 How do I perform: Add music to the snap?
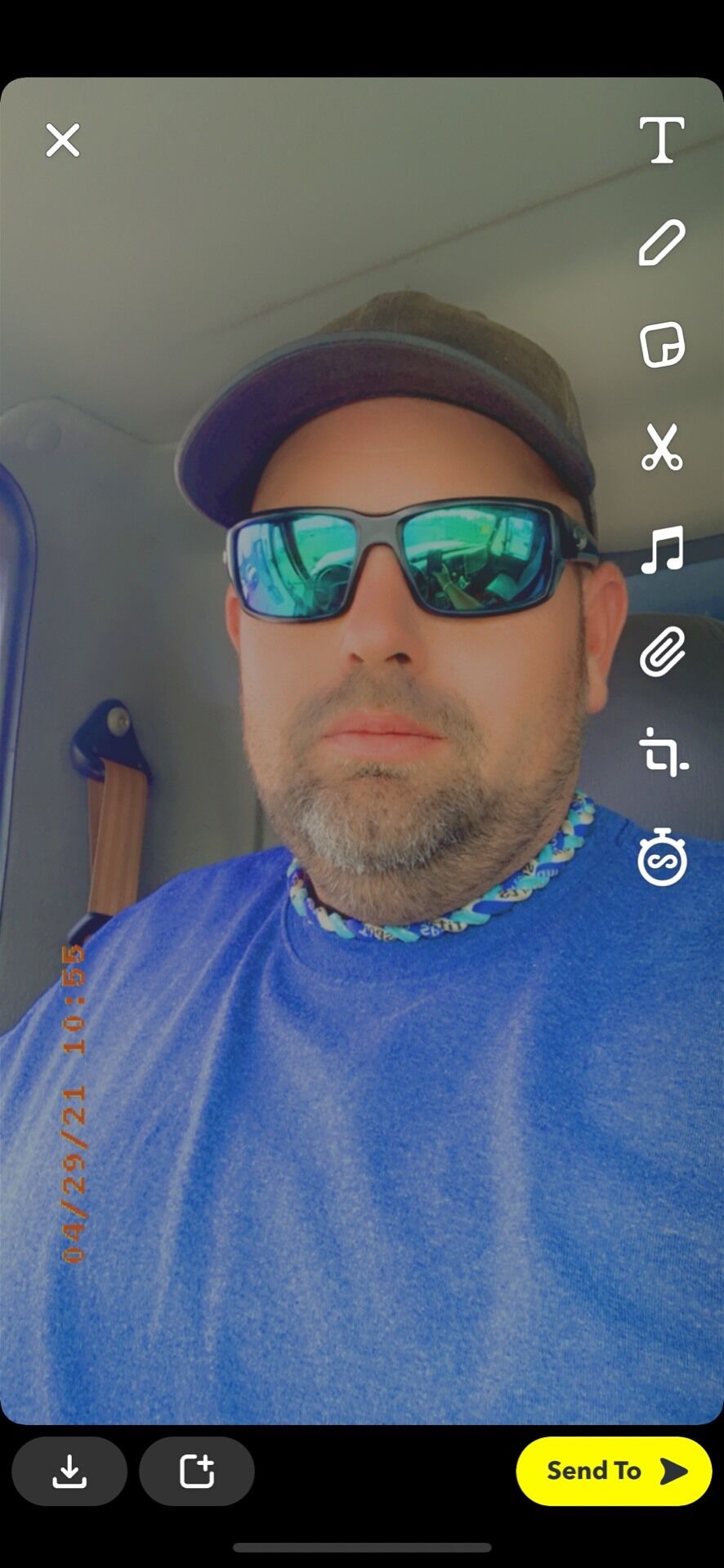[661, 550]
